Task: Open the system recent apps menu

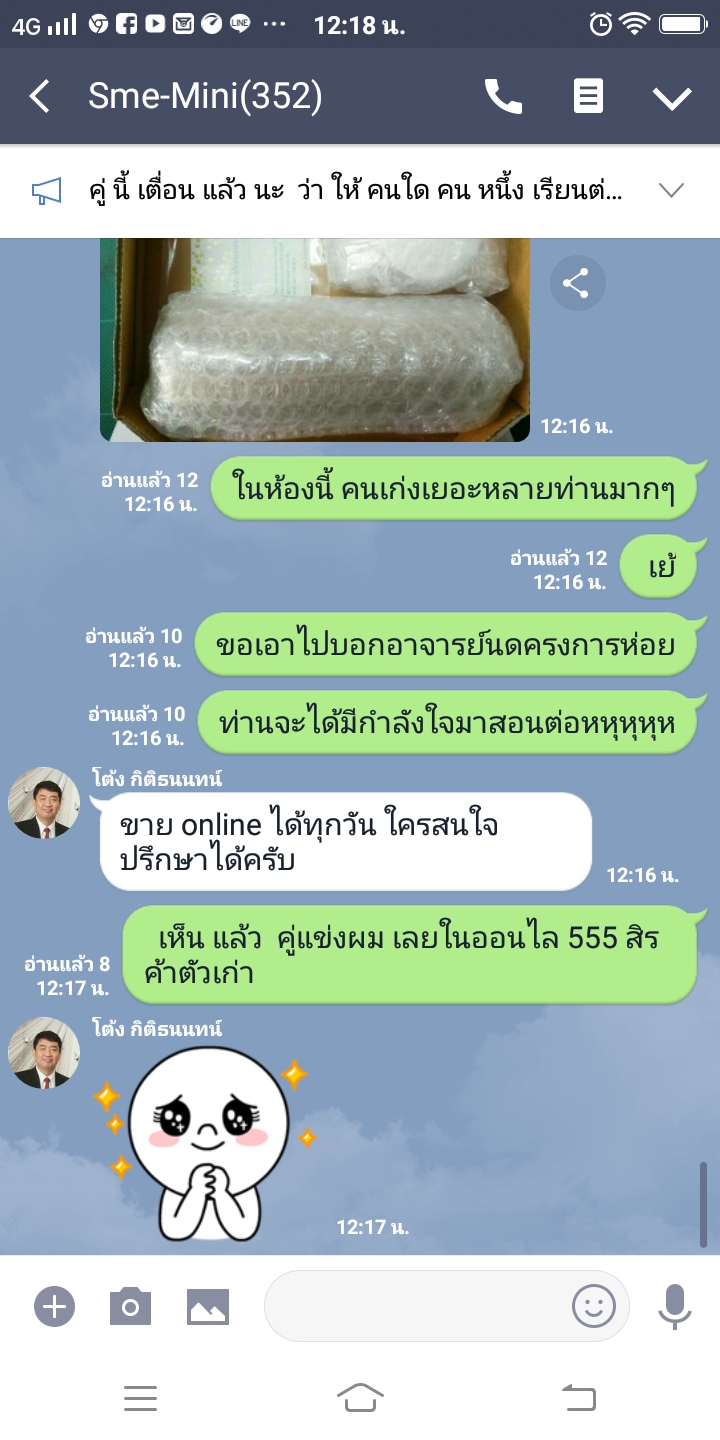Action: (140, 1398)
